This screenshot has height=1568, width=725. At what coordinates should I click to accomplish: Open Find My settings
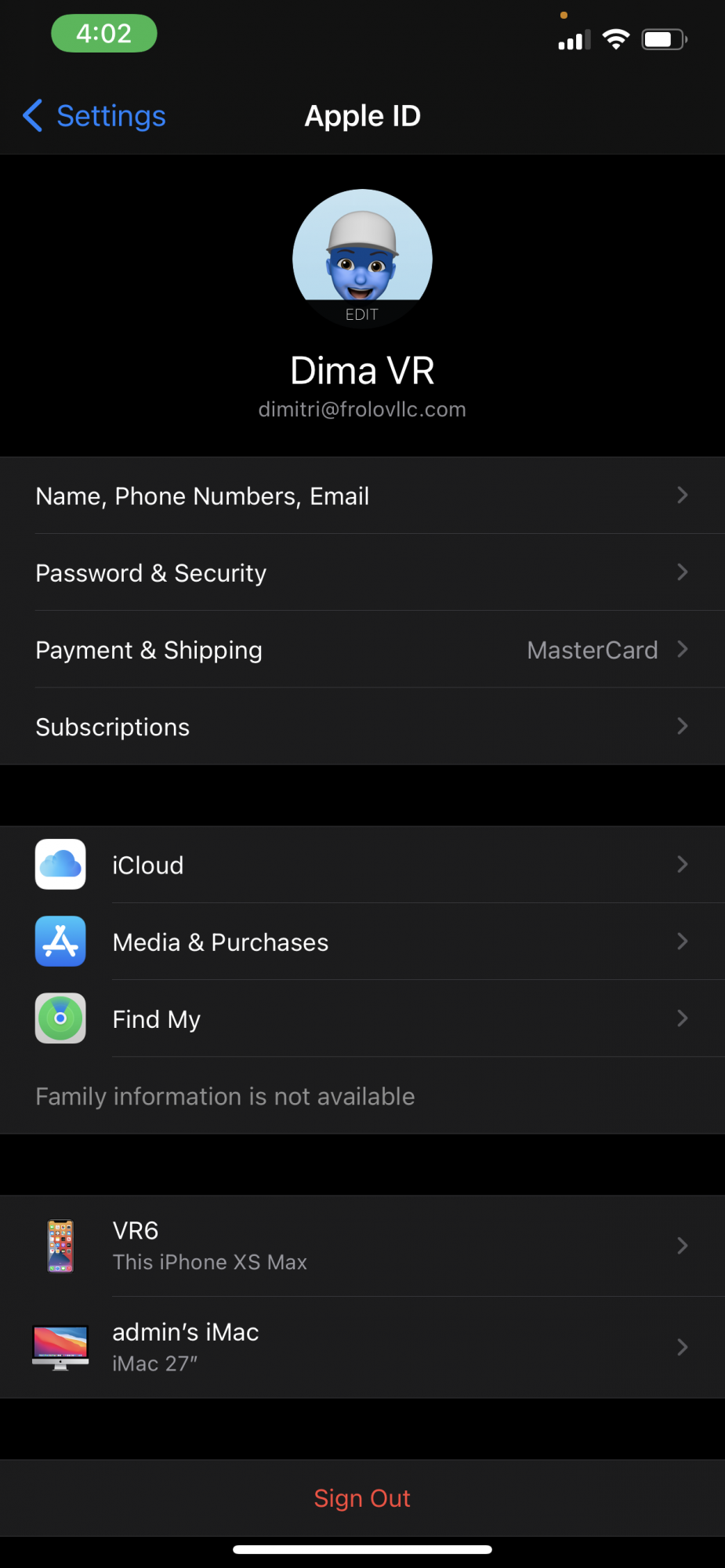click(362, 1018)
